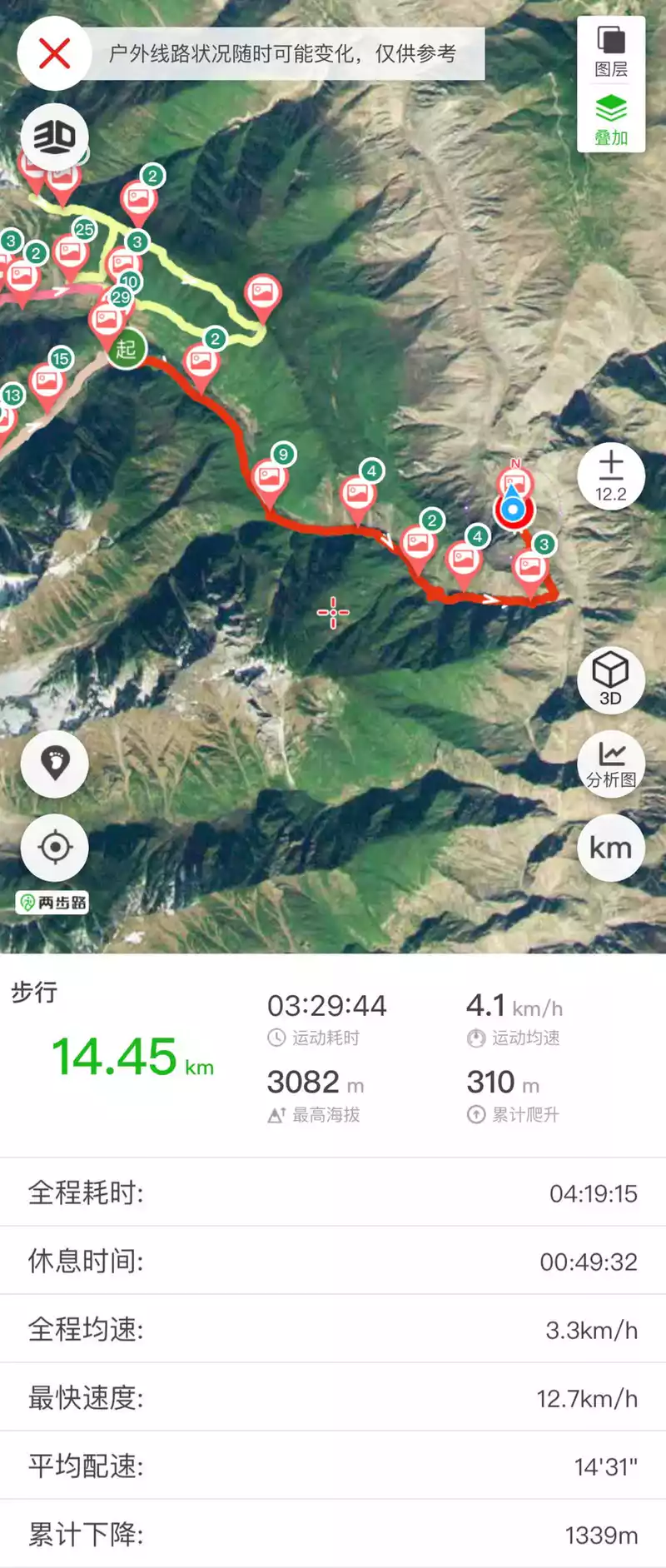Tap the footprint location pin button
Viewport: 666px width, 1568px height.
pos(55,764)
